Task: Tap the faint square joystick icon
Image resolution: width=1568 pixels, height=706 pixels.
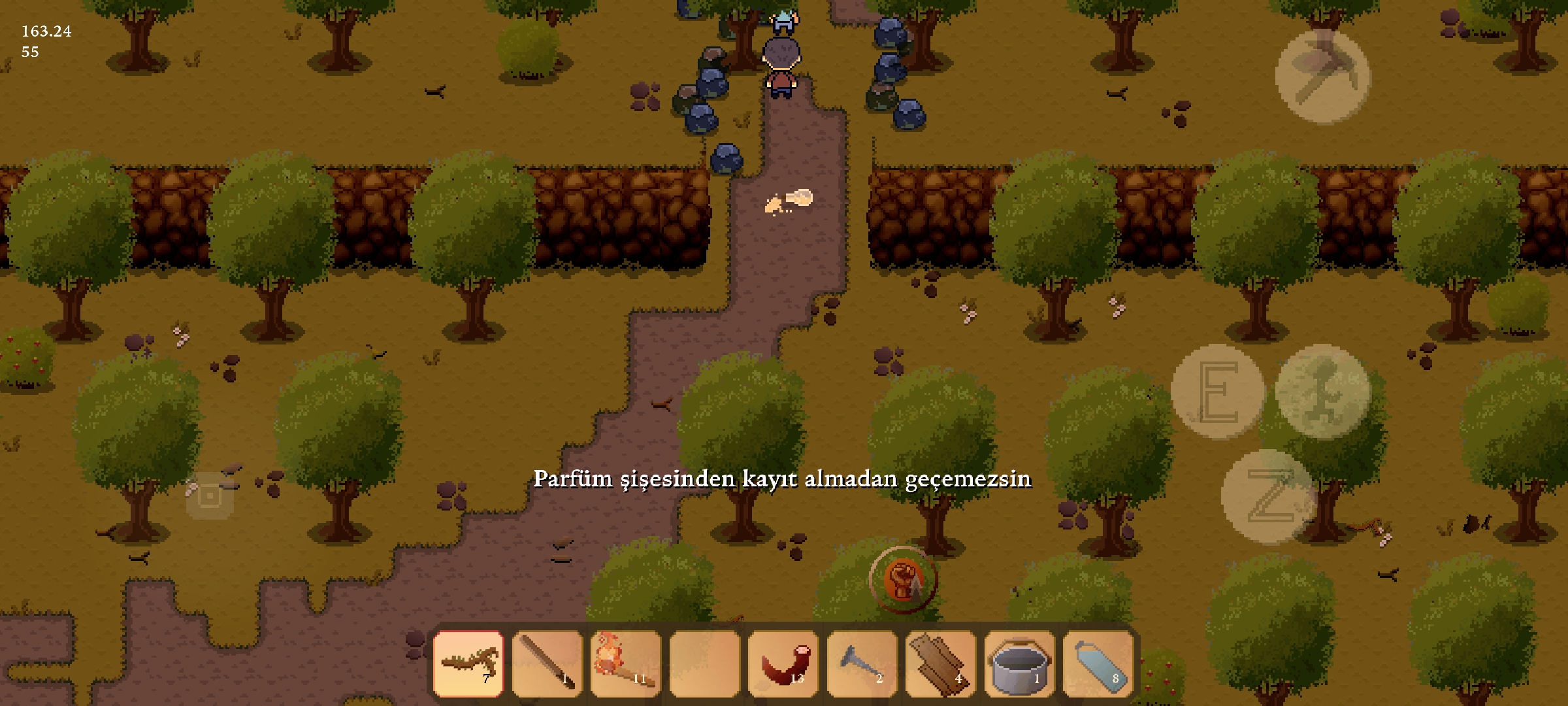Action: 210,496
